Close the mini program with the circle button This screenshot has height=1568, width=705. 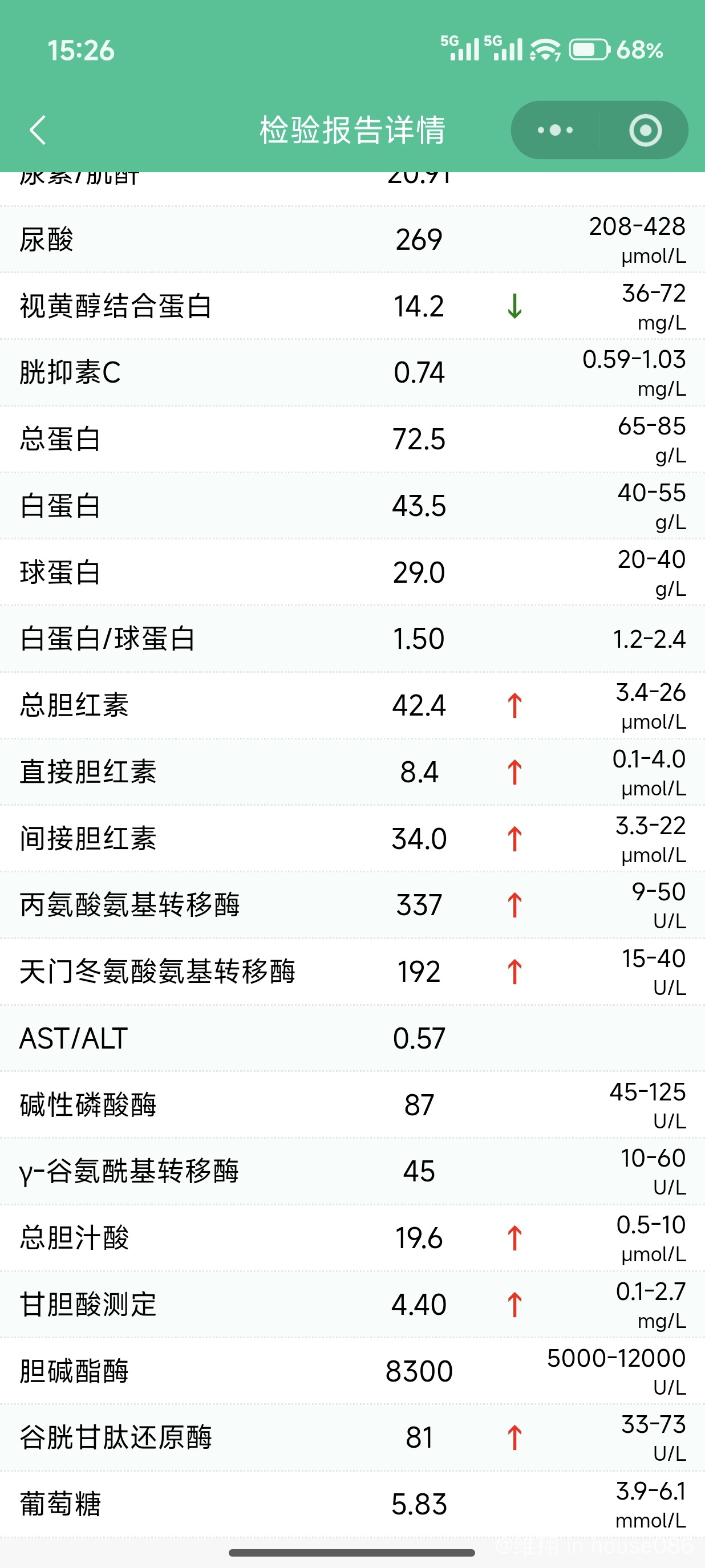(x=645, y=130)
